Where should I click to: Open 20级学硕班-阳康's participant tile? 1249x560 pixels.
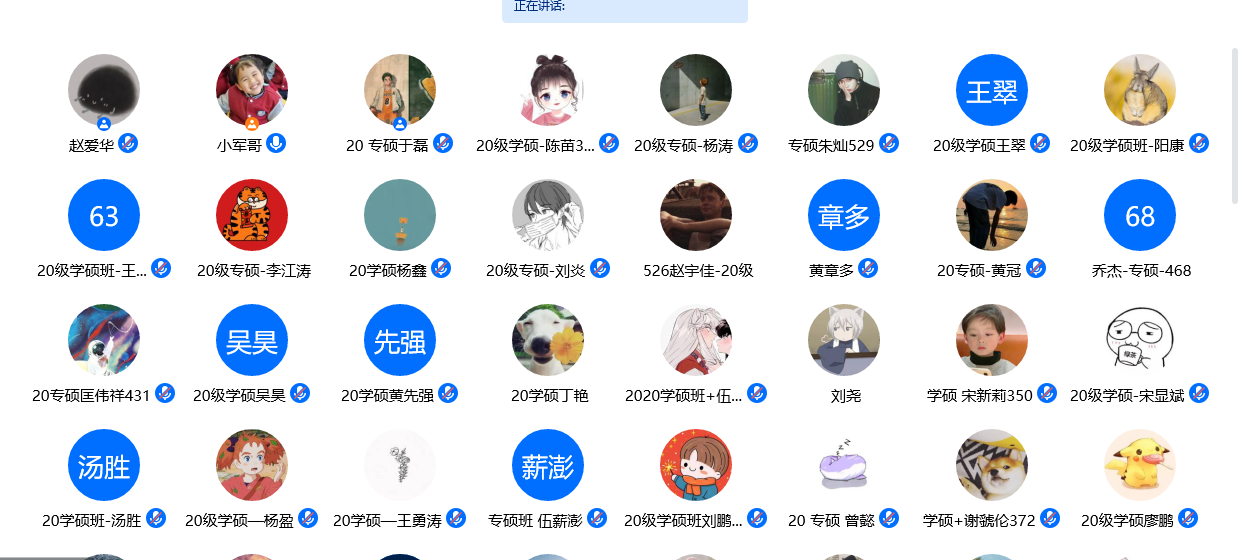tap(1140, 90)
